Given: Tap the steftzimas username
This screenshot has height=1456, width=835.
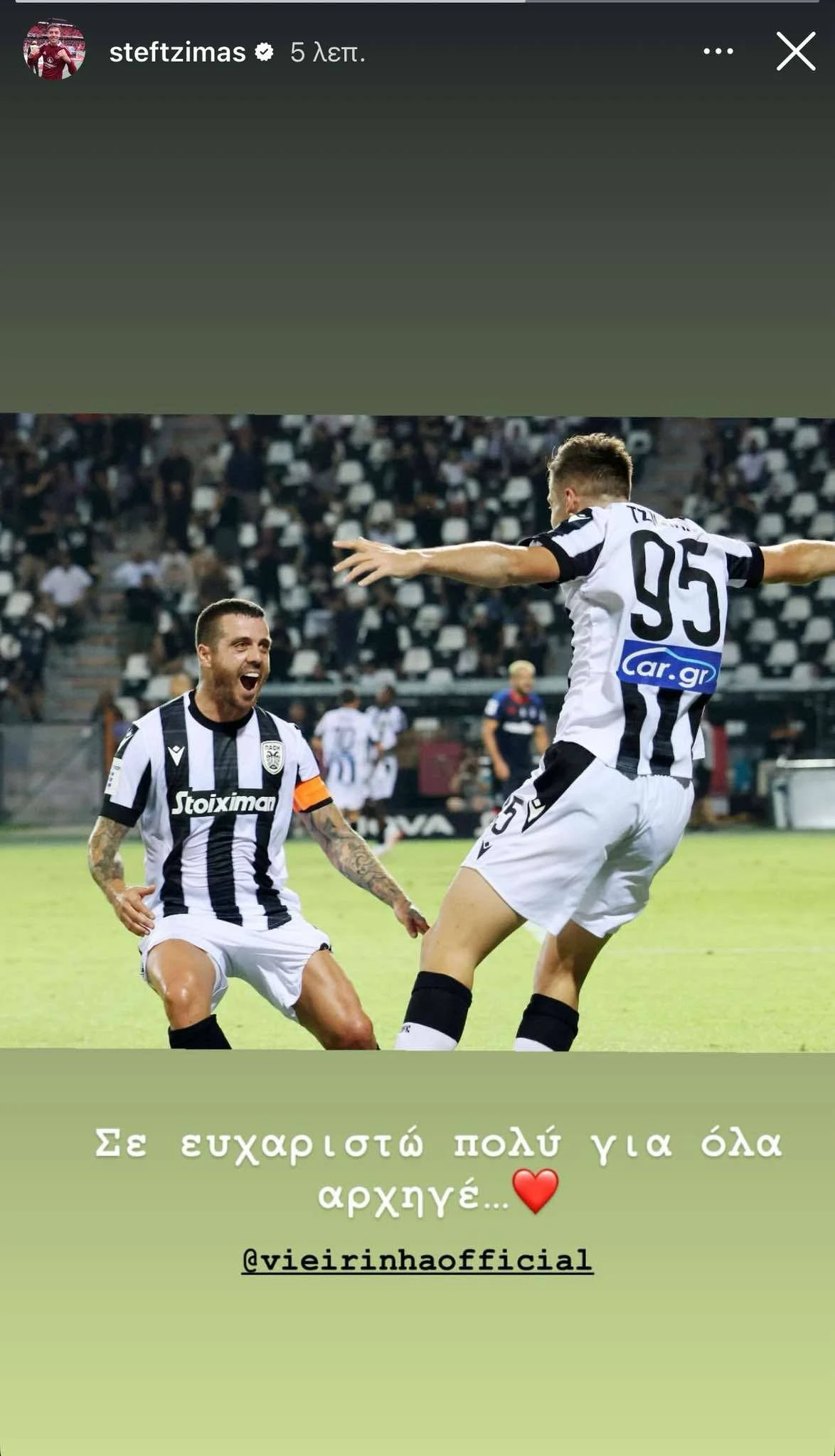Looking at the screenshot, I should (177, 53).
